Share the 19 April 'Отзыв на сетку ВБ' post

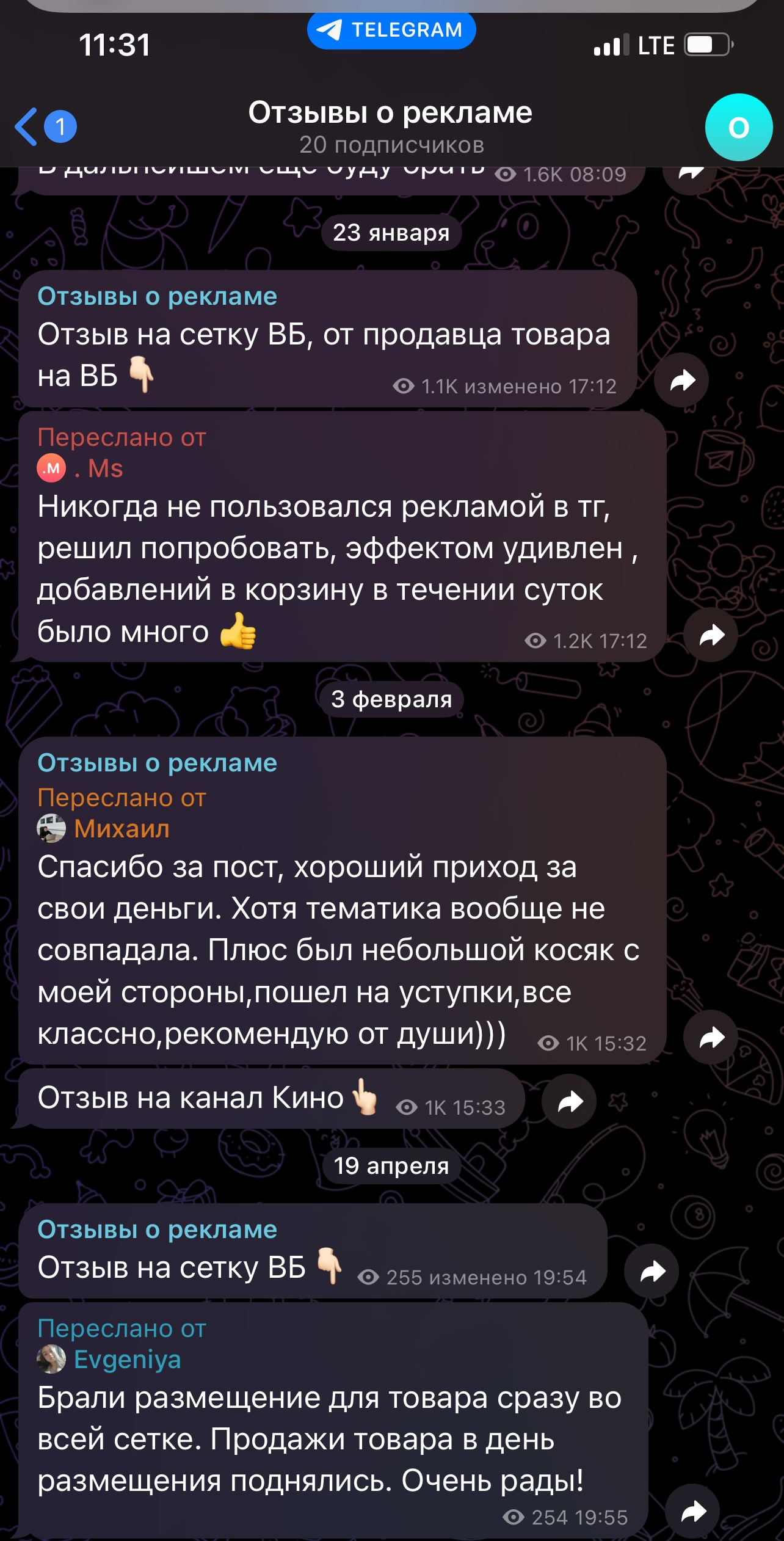(652, 1271)
